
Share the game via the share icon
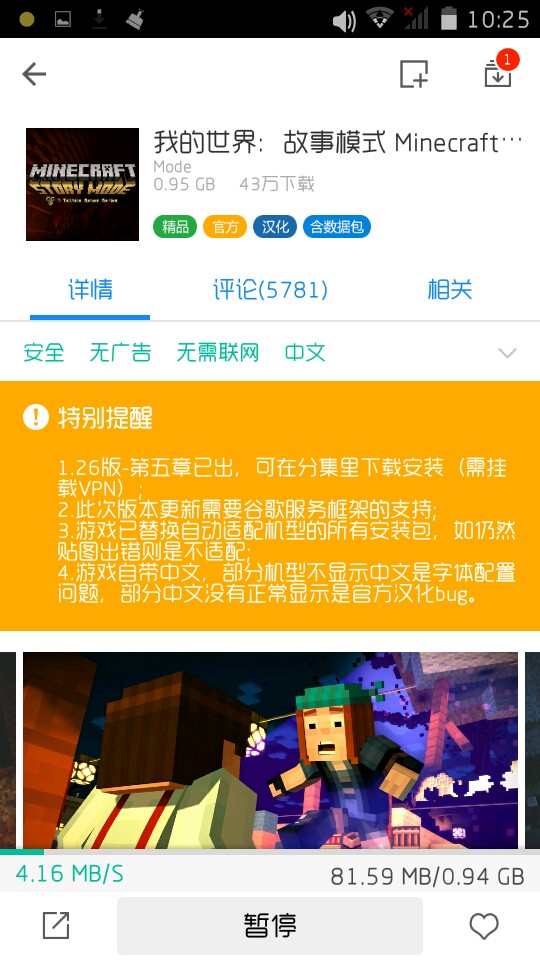[x=56, y=925]
